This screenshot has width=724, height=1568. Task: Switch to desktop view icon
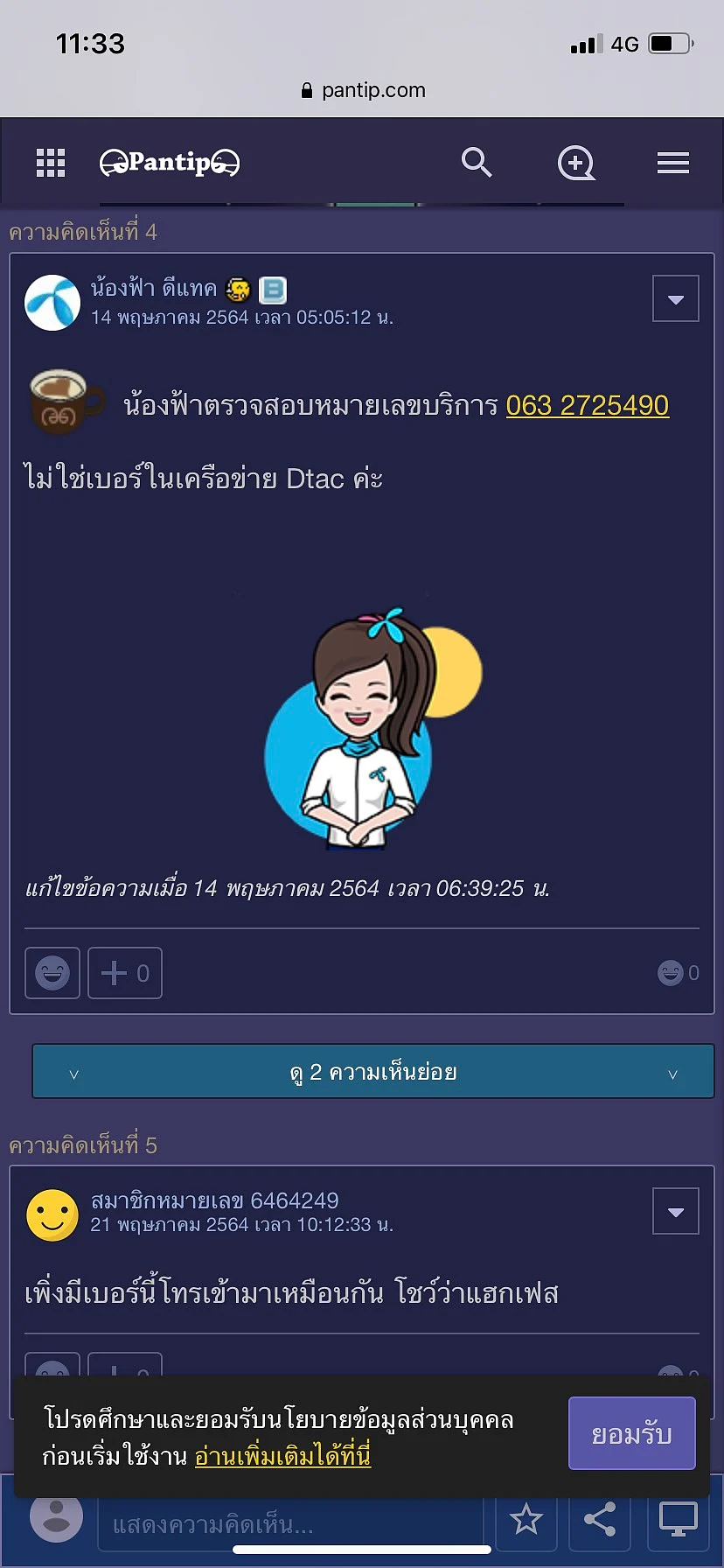point(678,1521)
